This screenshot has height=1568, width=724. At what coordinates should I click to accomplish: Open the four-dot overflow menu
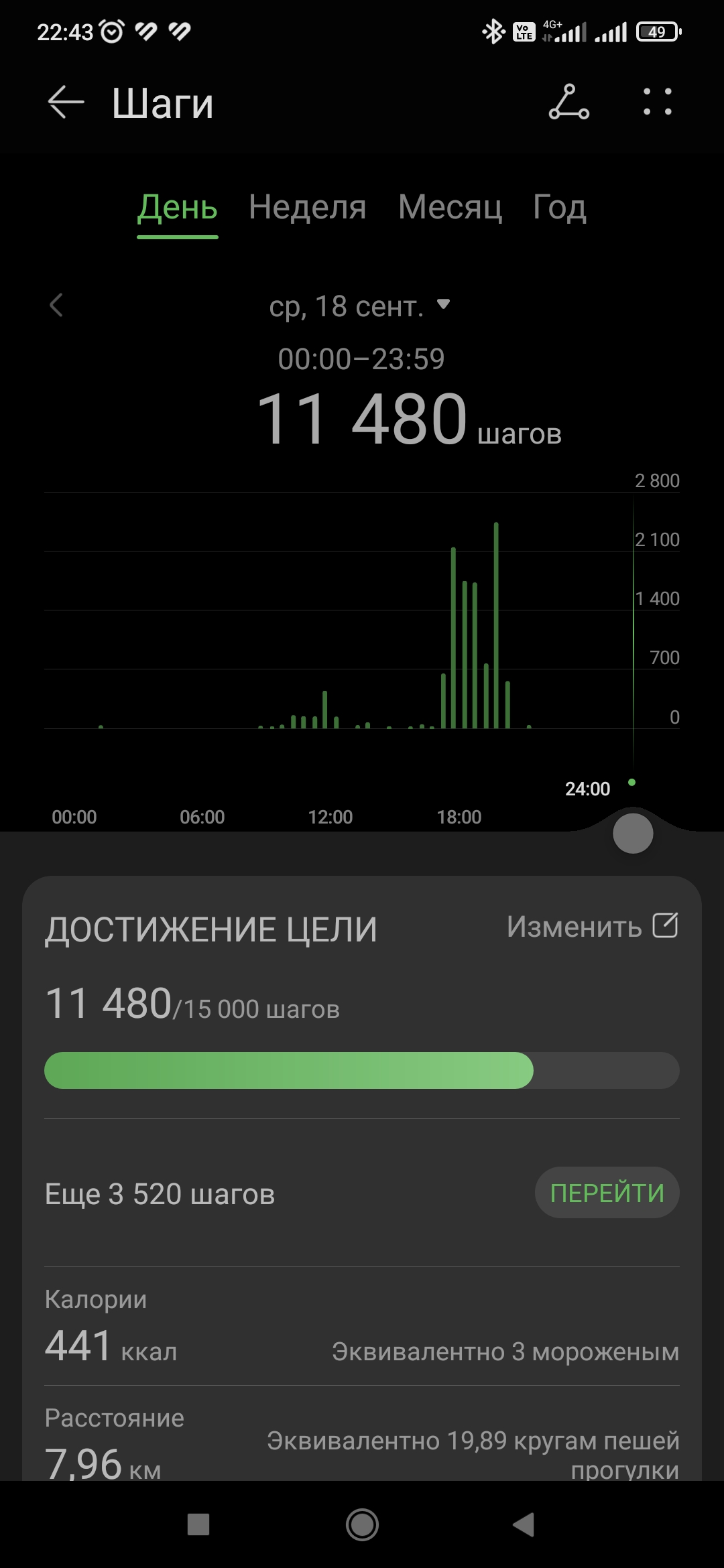(657, 103)
